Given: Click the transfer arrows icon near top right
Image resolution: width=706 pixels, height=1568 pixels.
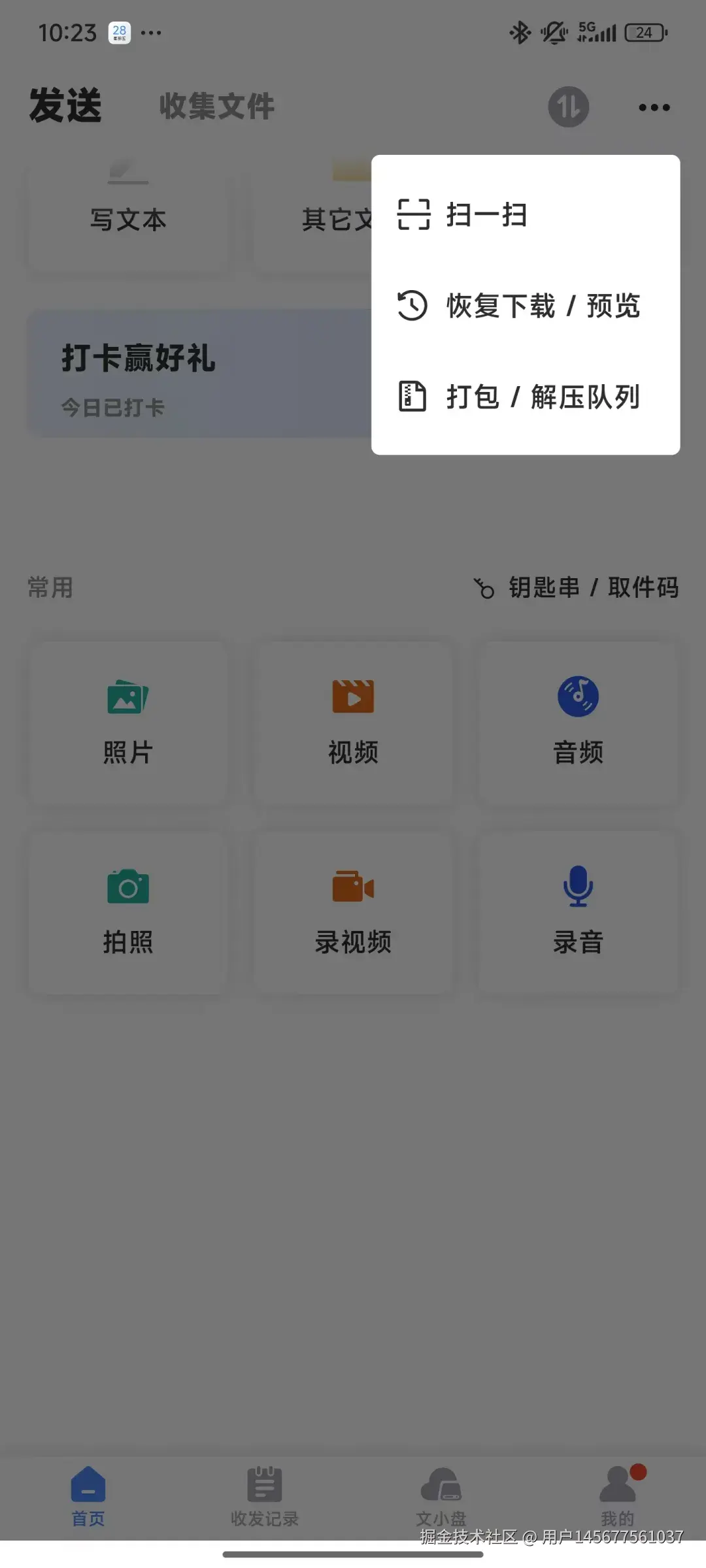Looking at the screenshot, I should pos(567,107).
